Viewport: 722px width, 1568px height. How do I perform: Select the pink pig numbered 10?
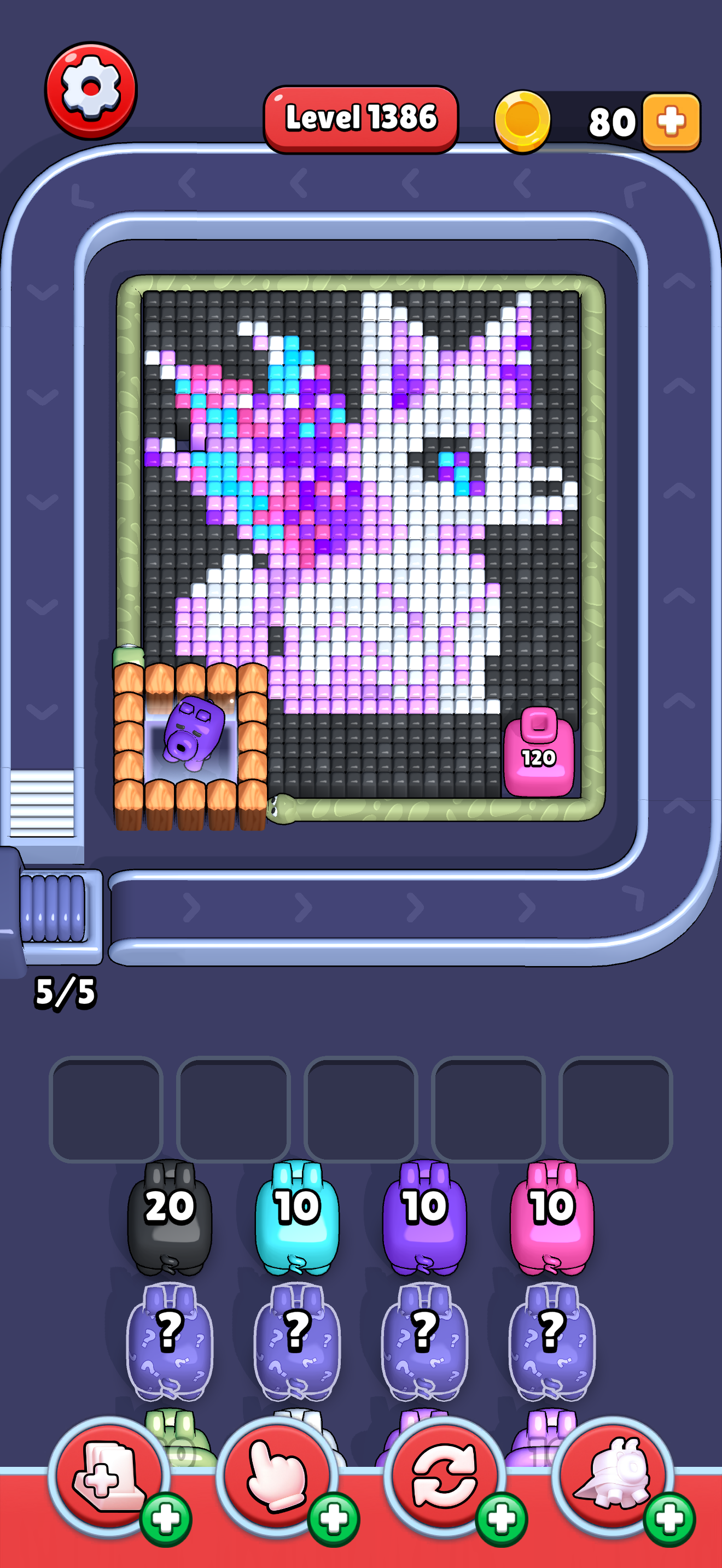pyautogui.click(x=551, y=1218)
